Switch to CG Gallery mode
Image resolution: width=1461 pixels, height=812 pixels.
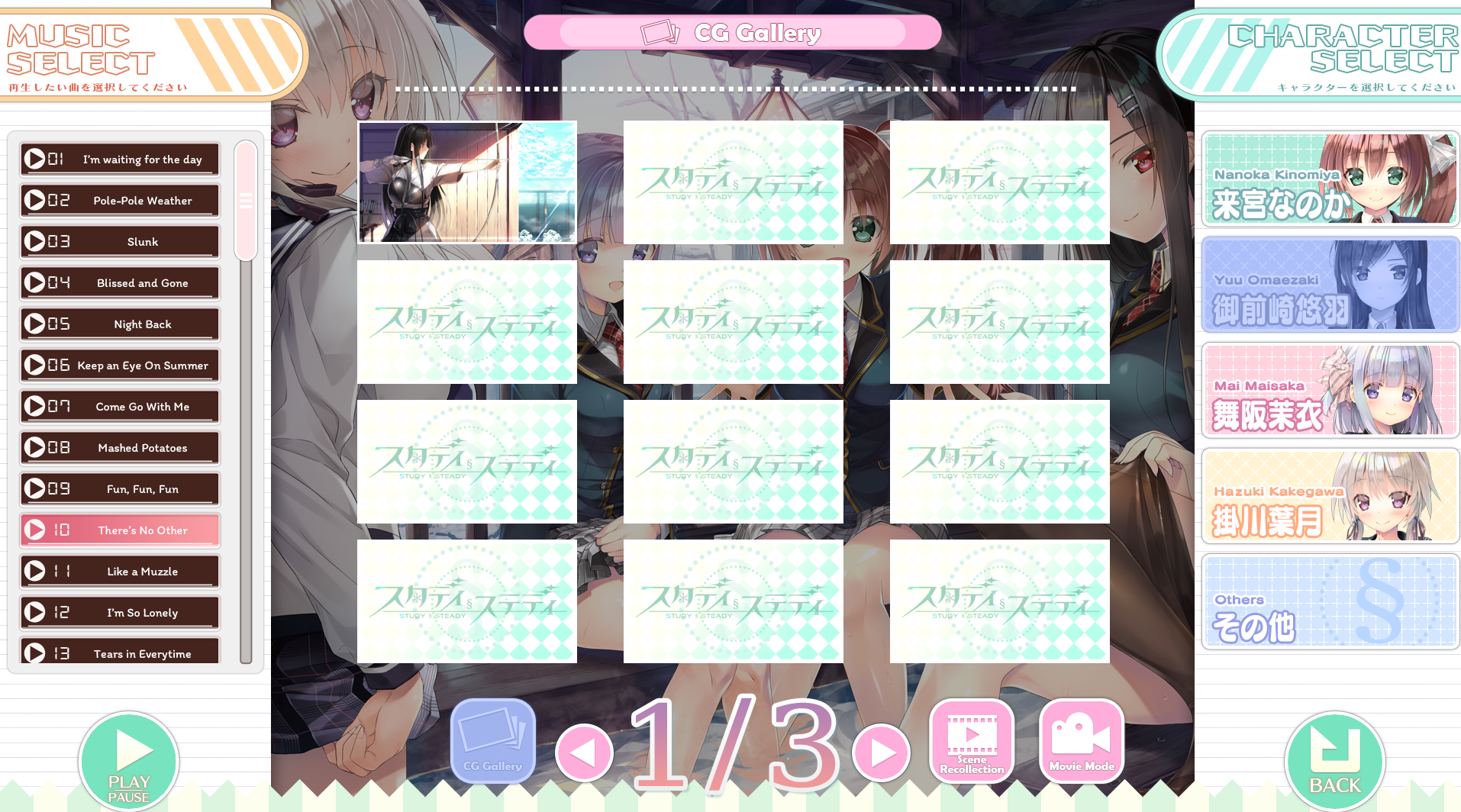click(493, 741)
